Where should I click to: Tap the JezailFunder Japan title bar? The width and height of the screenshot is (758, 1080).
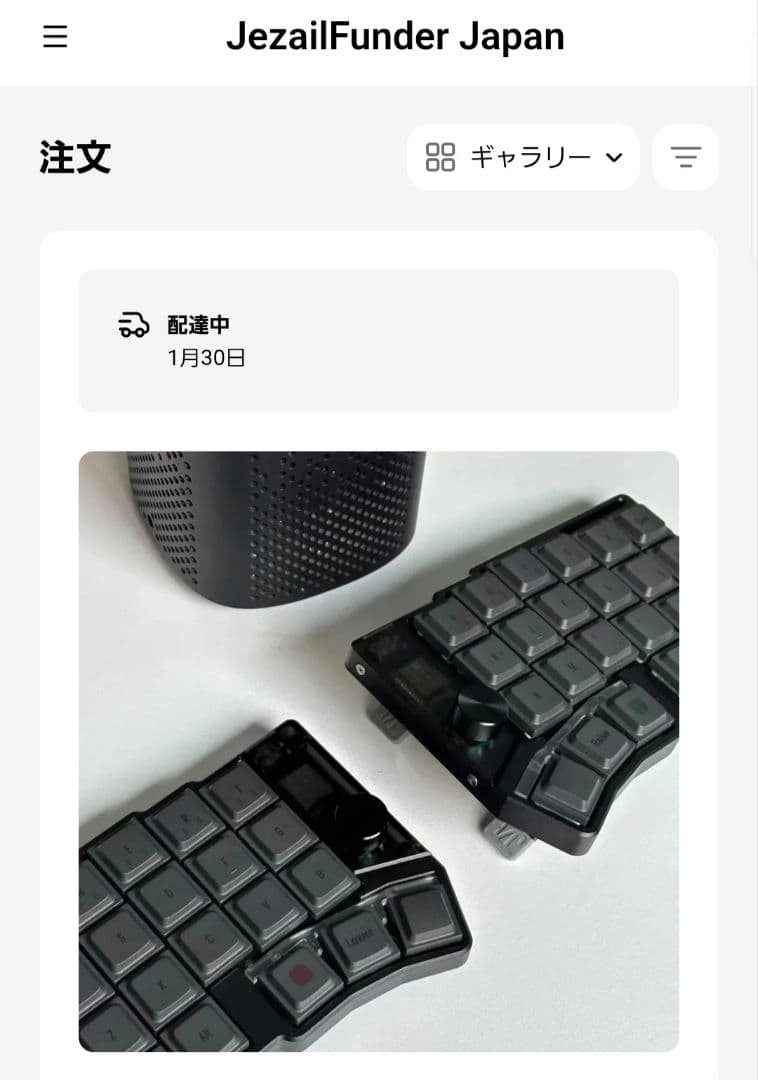tap(396, 37)
